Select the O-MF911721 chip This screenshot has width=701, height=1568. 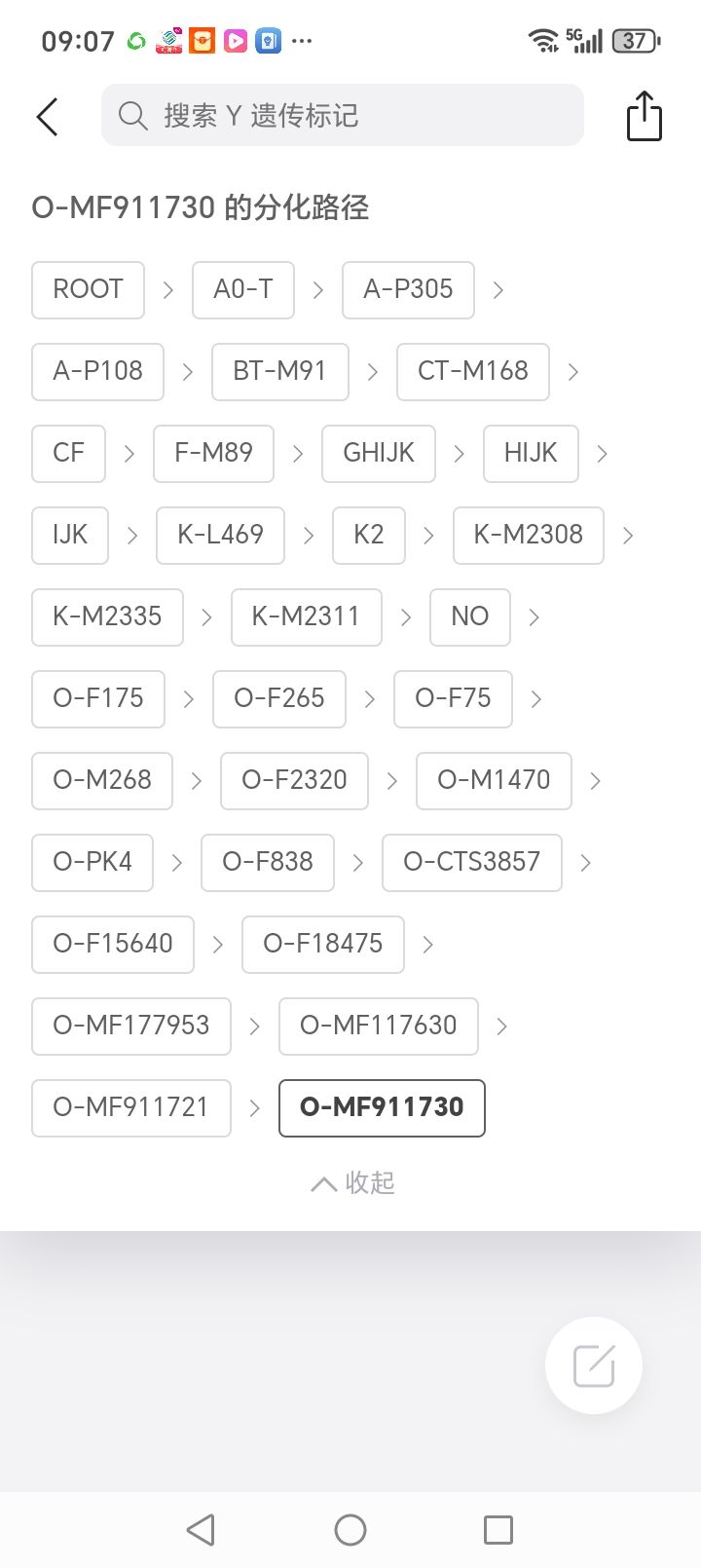click(x=130, y=1107)
